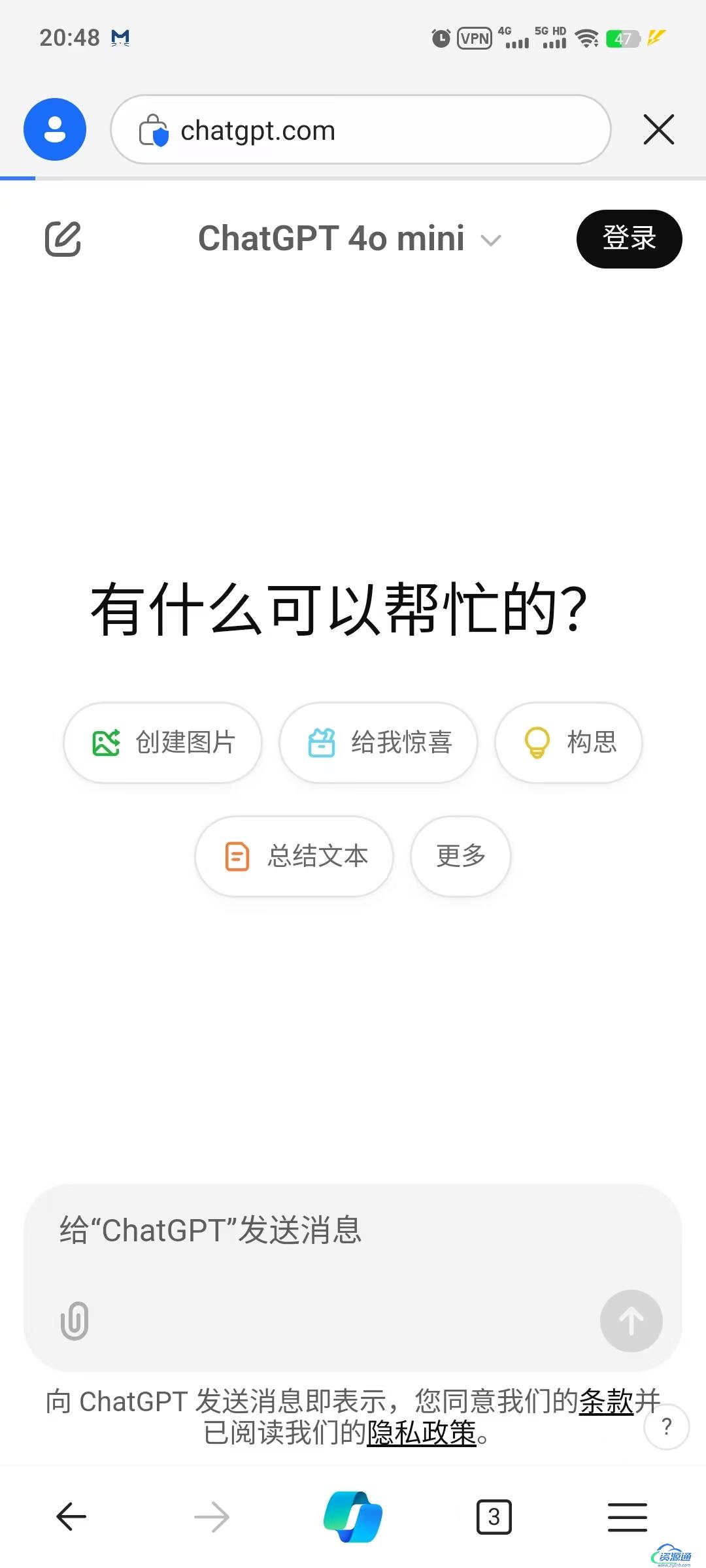706x1568 pixels.
Task: Open the 条款 terms link
Action: coord(606,1401)
